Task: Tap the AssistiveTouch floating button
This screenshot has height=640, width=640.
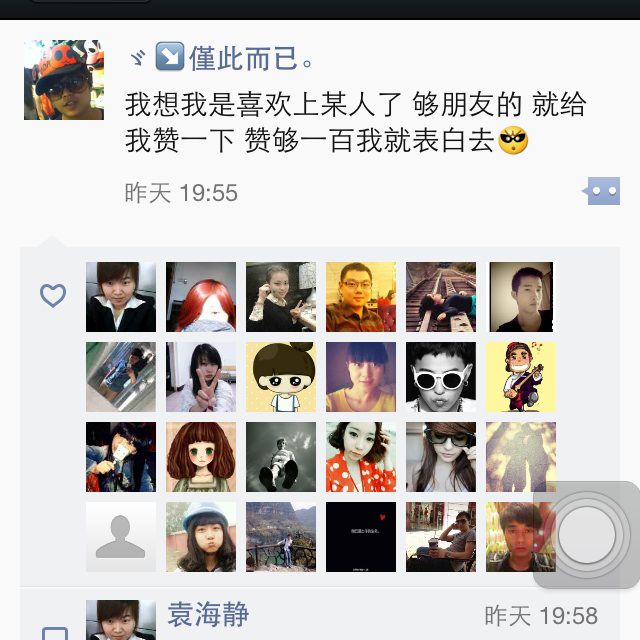Action: click(x=587, y=535)
